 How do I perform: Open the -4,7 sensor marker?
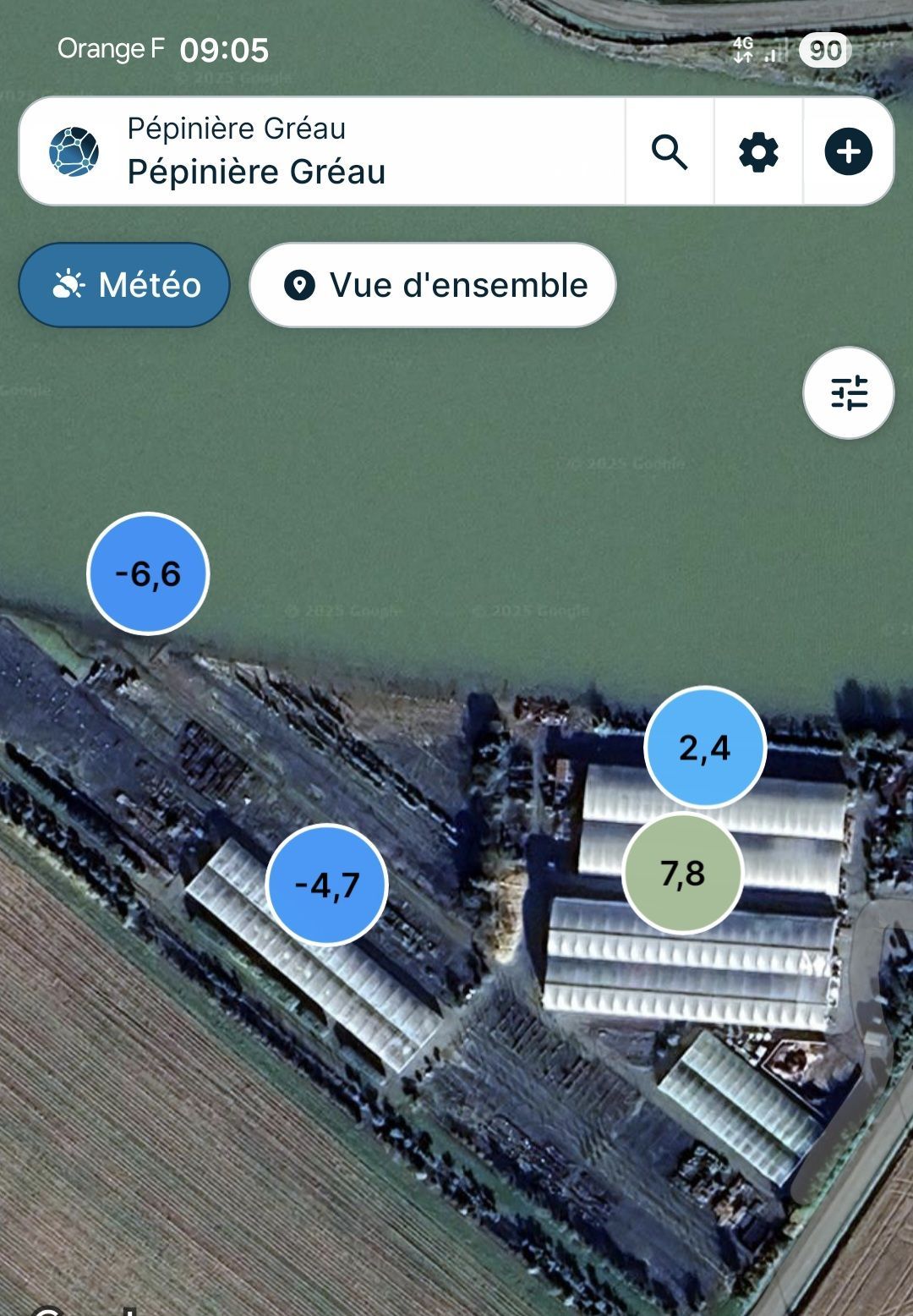click(x=327, y=885)
